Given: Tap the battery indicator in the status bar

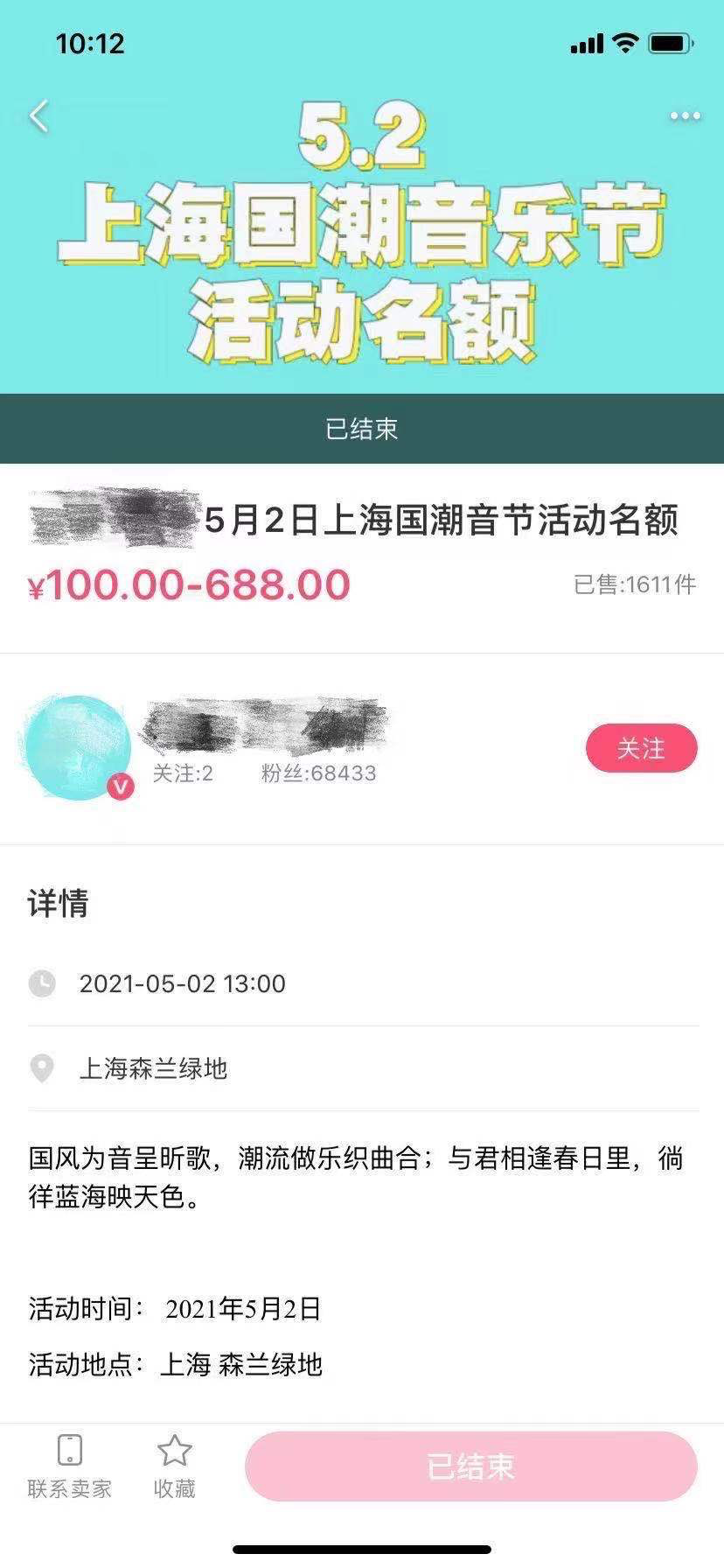Looking at the screenshot, I should pos(669,42).
